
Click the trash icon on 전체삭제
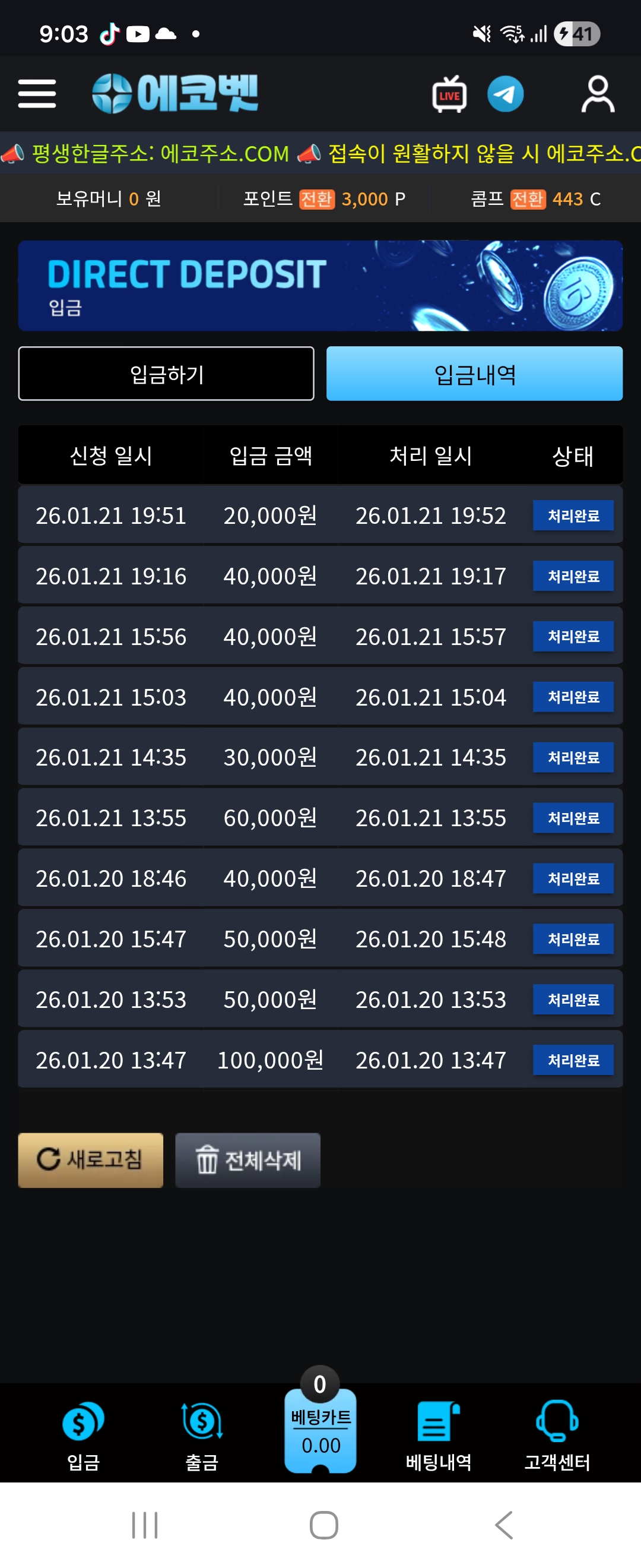(207, 1159)
